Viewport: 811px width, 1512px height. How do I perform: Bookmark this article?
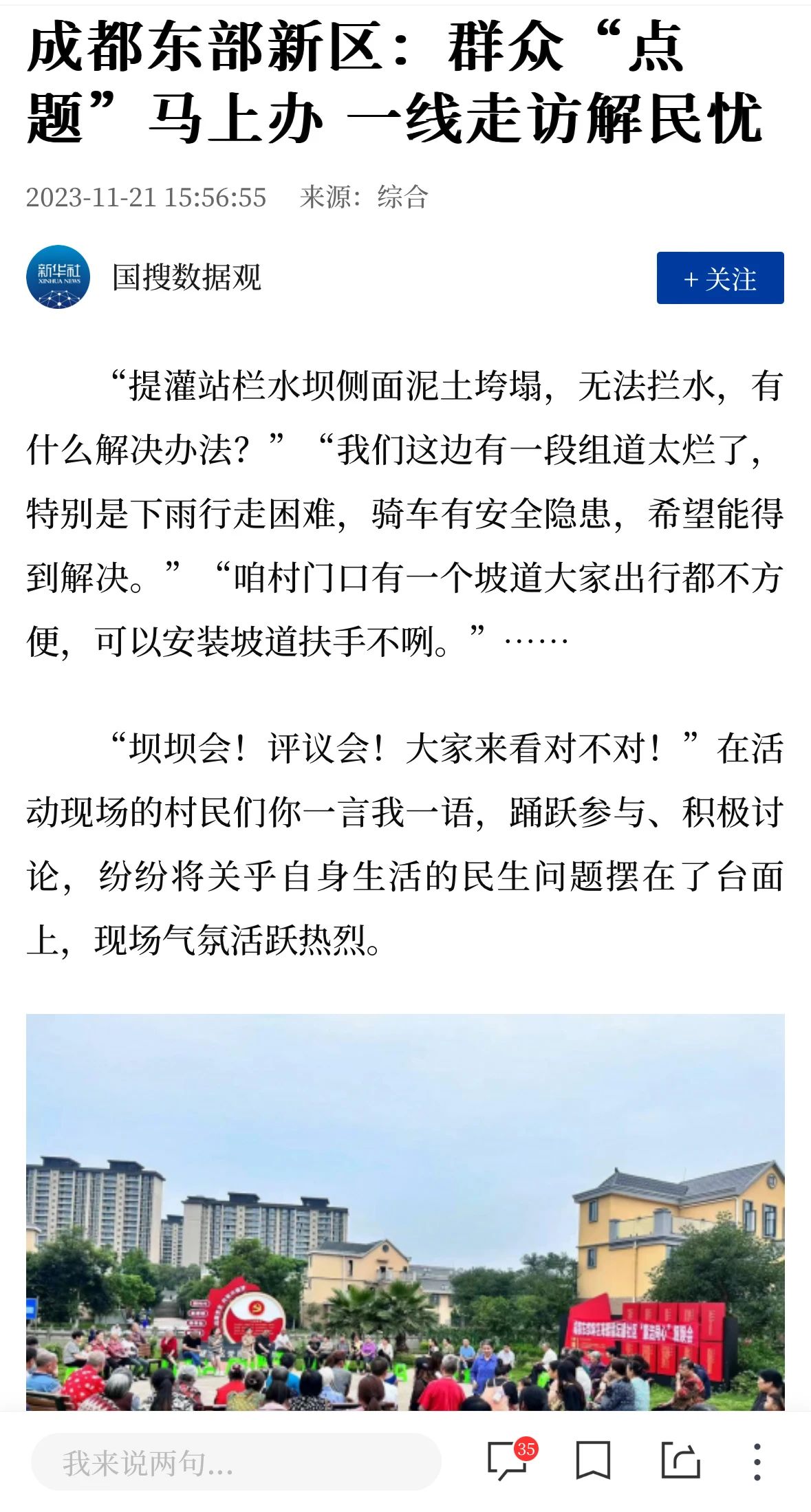[x=593, y=1460]
